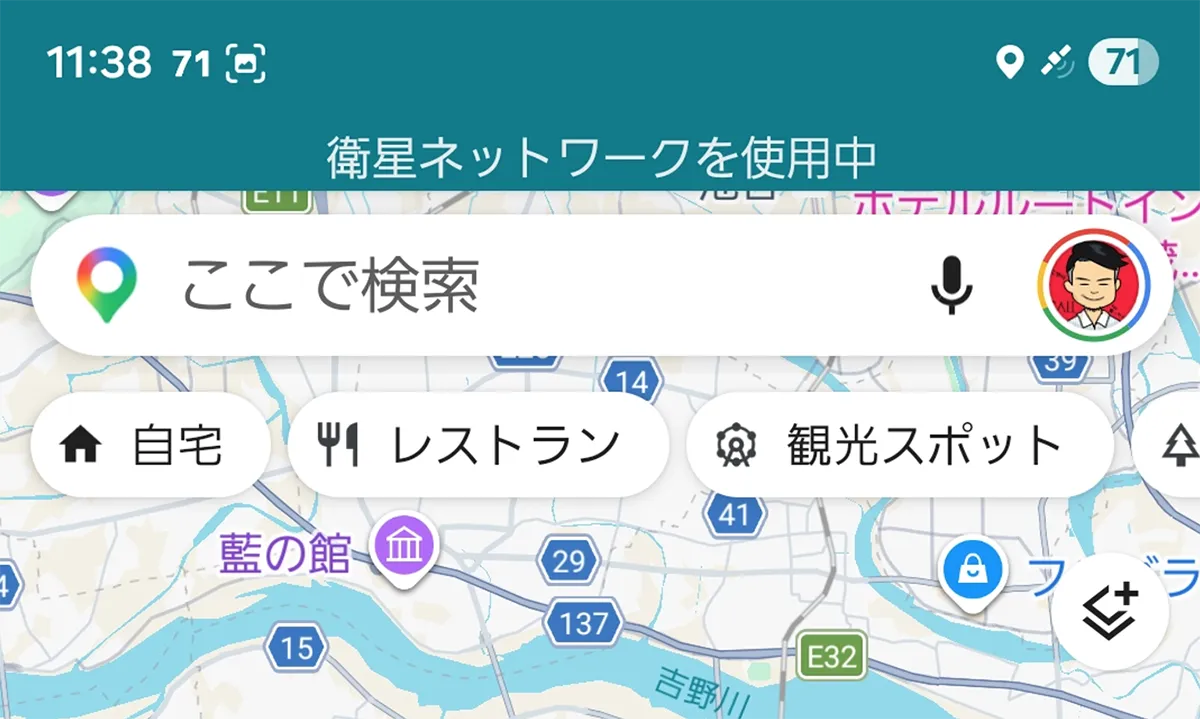Select the 観光スポット chip

tap(899, 445)
